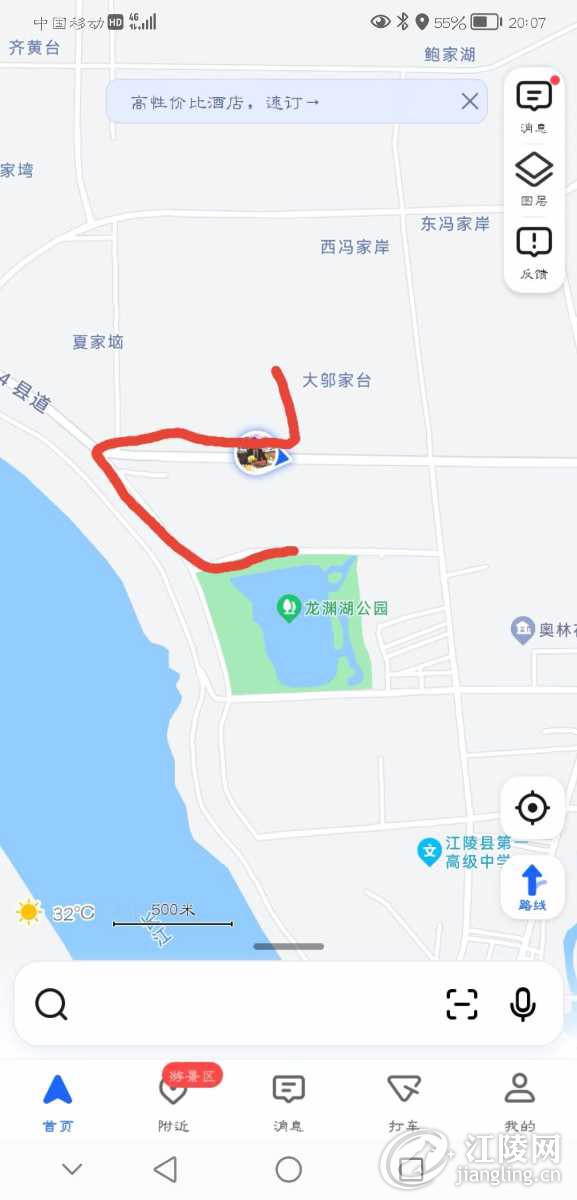This screenshot has height=1200, width=577.
Task: Switch to the 打车 ride-hailing tab
Action: click(403, 1102)
